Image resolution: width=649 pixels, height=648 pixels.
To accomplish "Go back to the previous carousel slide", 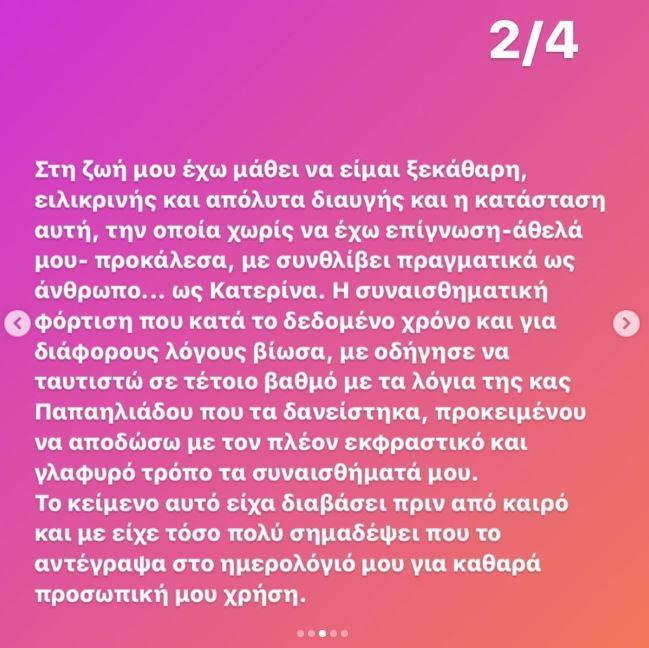I will (17, 323).
